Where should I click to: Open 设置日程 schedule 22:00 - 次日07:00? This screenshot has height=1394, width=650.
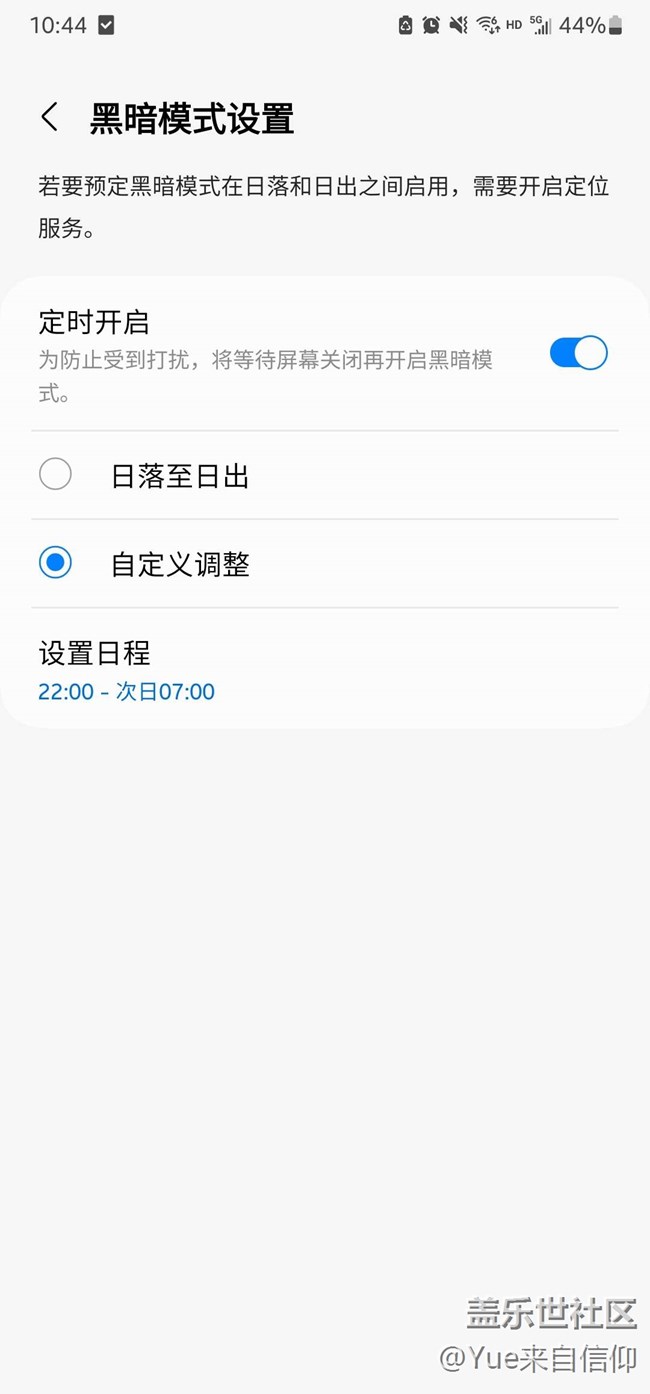[127, 671]
